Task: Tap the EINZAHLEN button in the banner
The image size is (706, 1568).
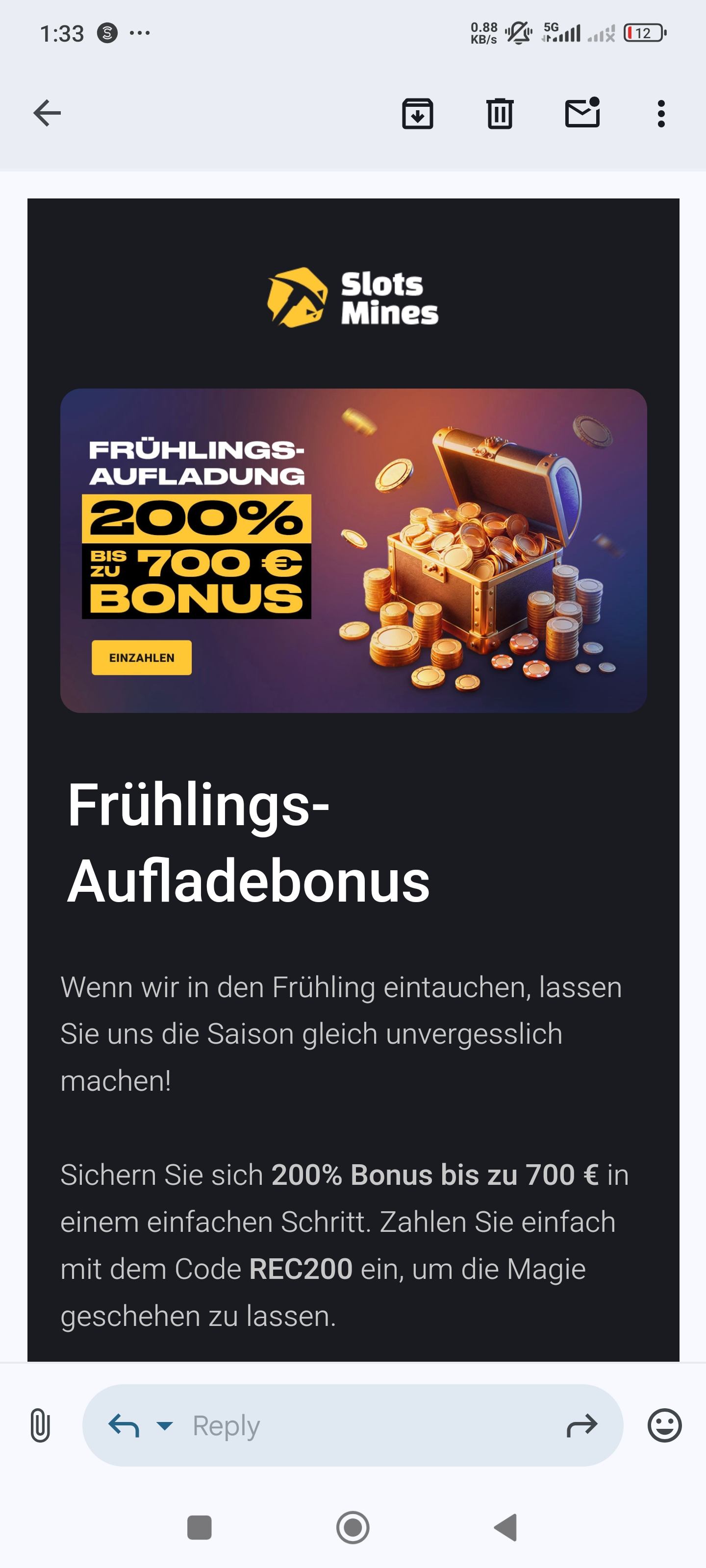Action: coord(141,658)
